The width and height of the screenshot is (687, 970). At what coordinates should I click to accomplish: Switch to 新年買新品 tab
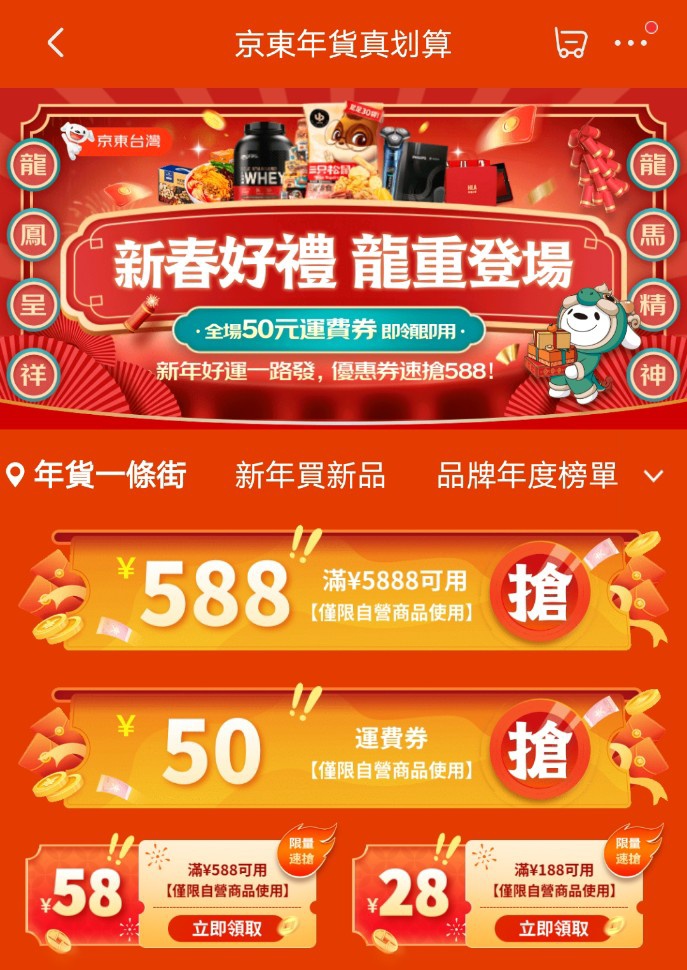(310, 475)
